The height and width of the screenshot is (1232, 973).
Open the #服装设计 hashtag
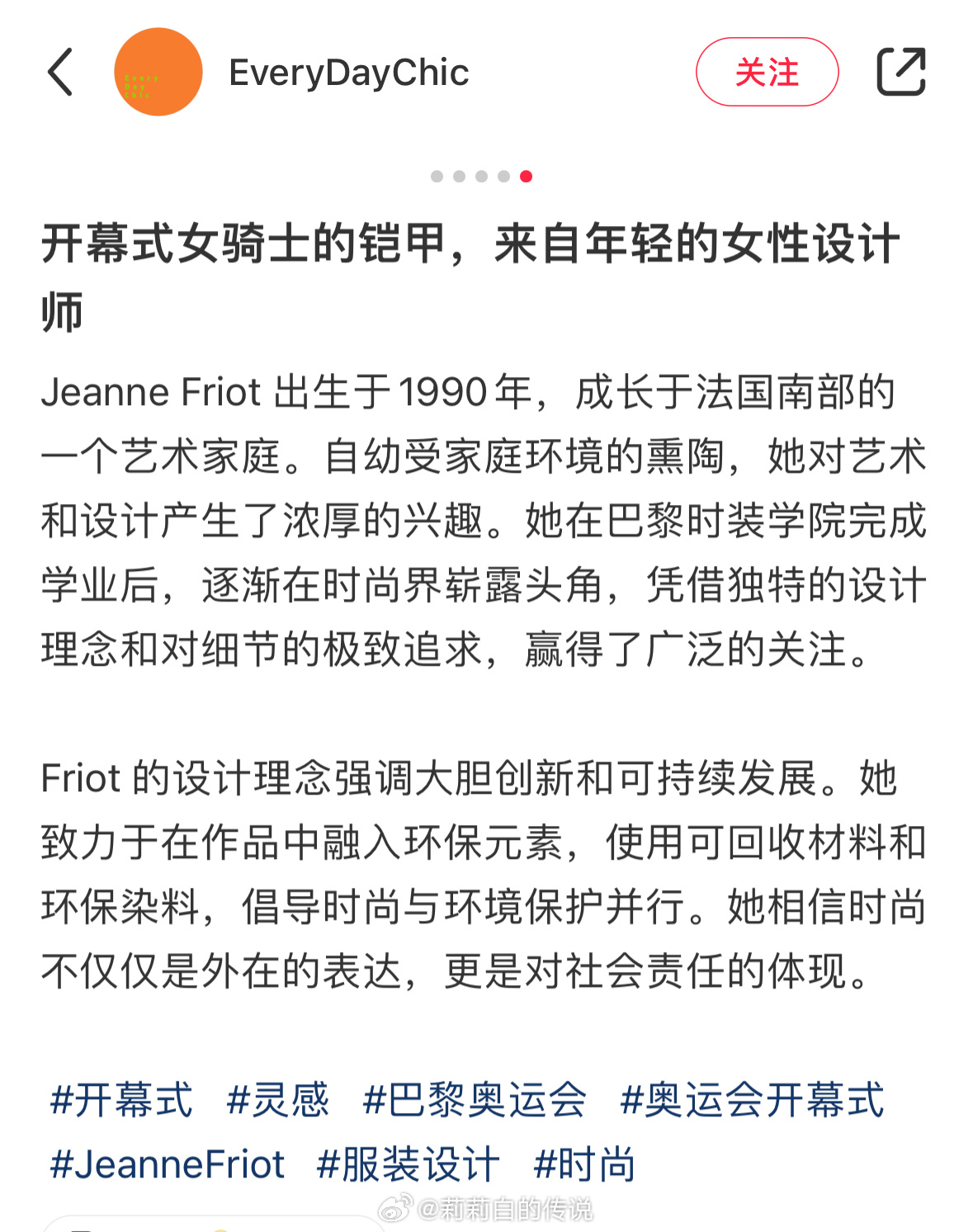[x=409, y=1164]
